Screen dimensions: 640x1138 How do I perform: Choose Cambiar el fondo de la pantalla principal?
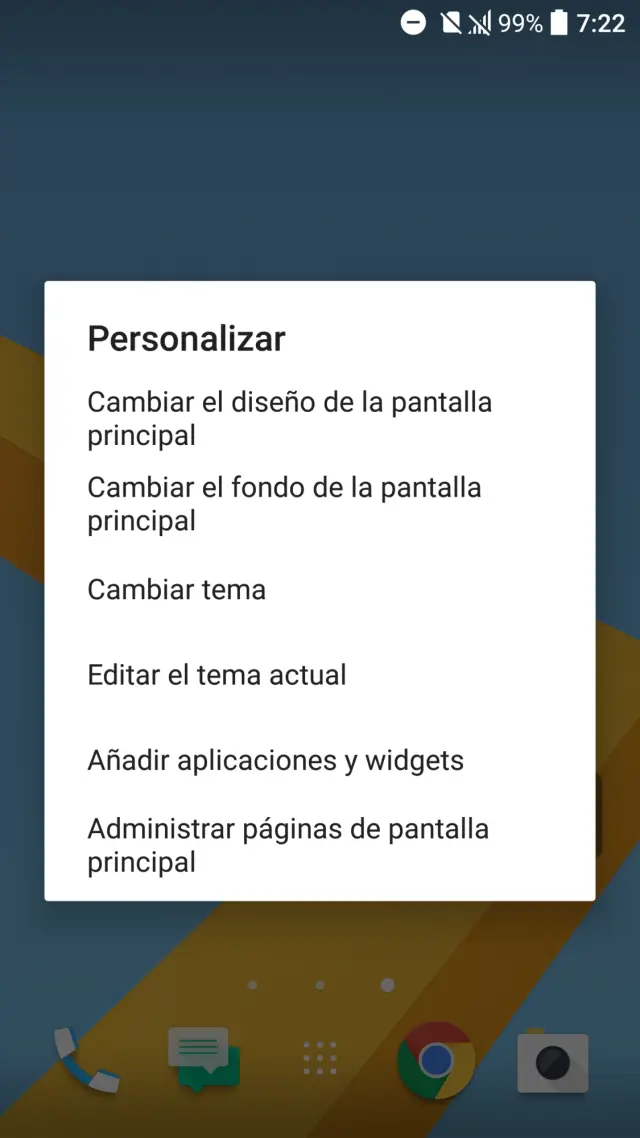(285, 503)
